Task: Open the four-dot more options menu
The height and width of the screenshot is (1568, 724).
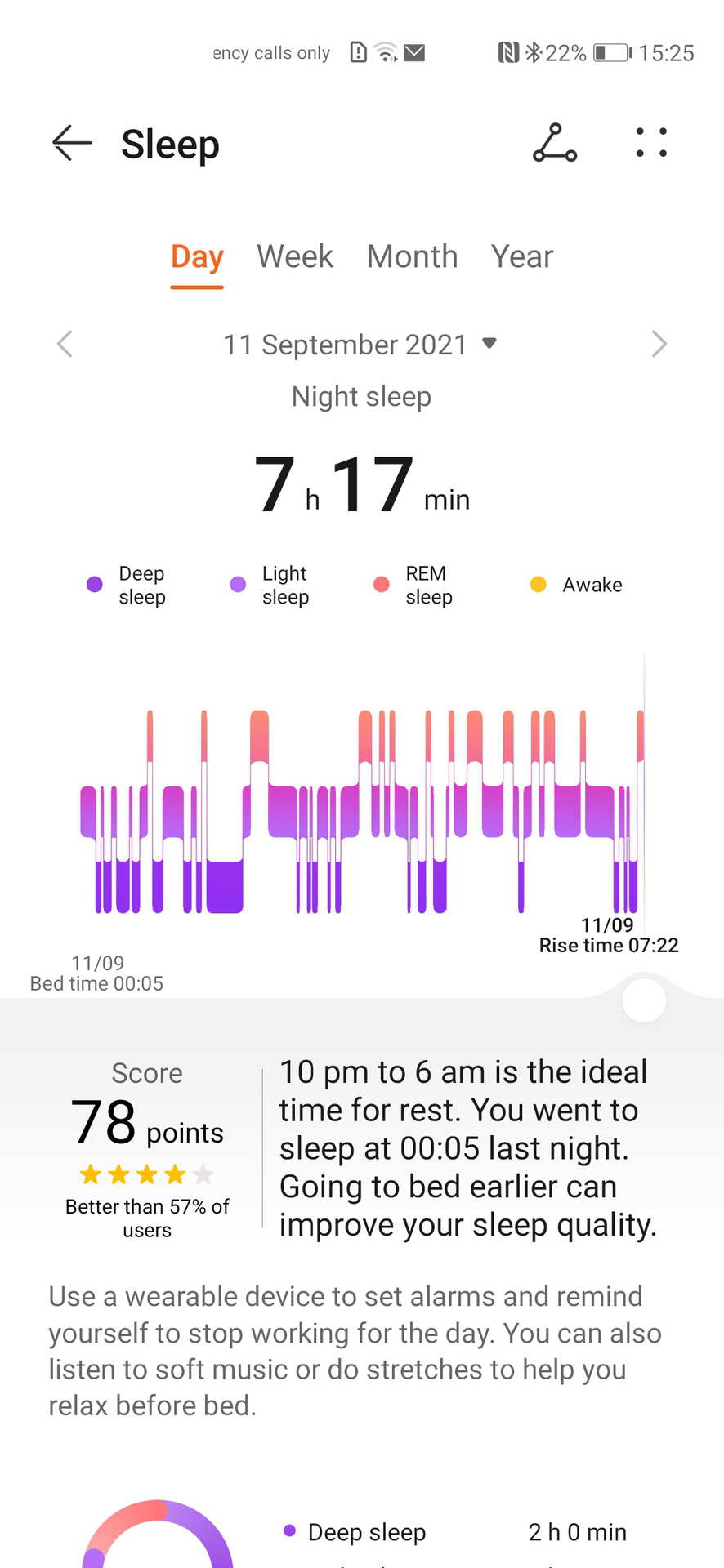Action: click(651, 143)
